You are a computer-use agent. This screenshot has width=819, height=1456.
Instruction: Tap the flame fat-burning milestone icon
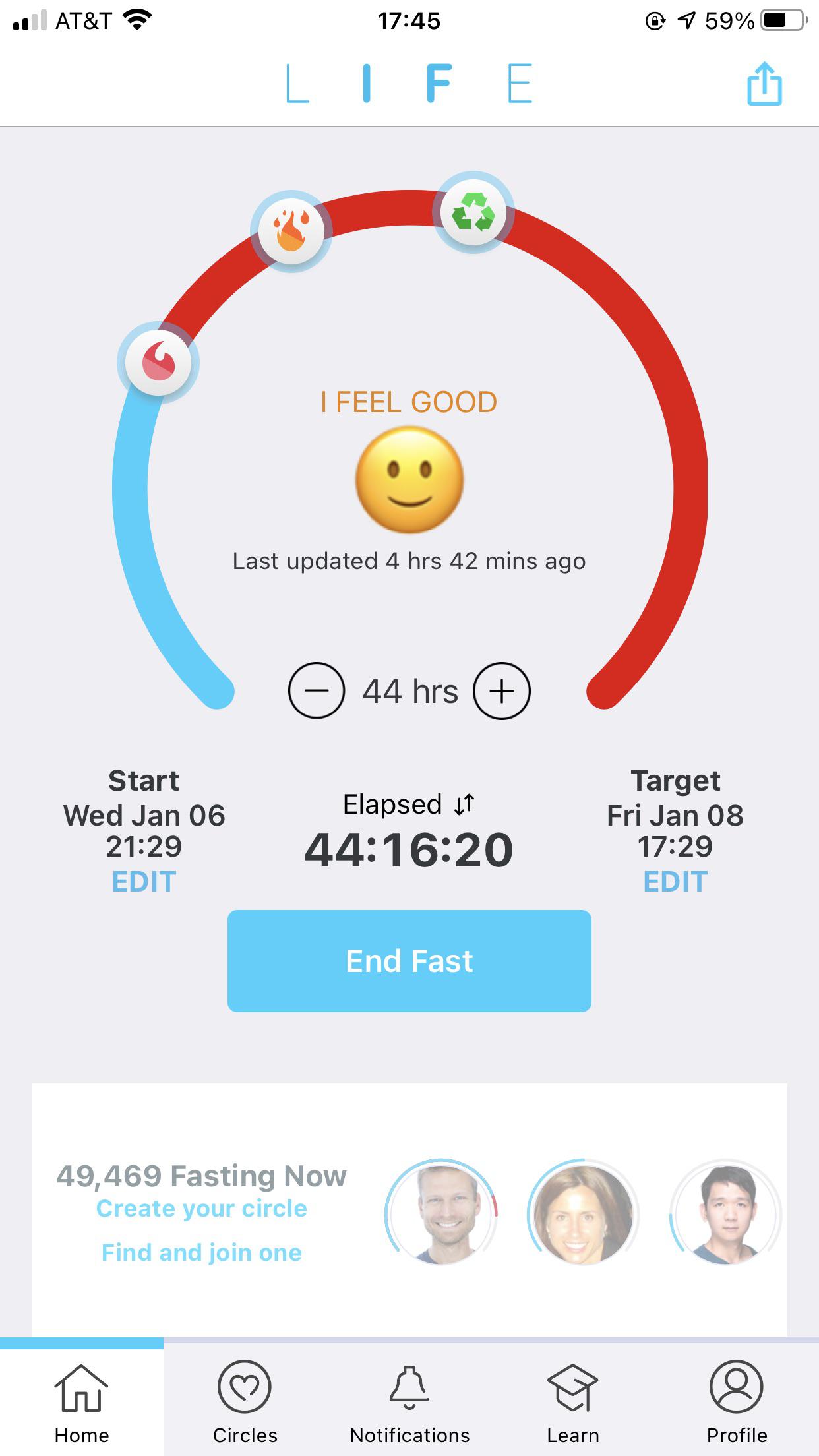point(291,231)
